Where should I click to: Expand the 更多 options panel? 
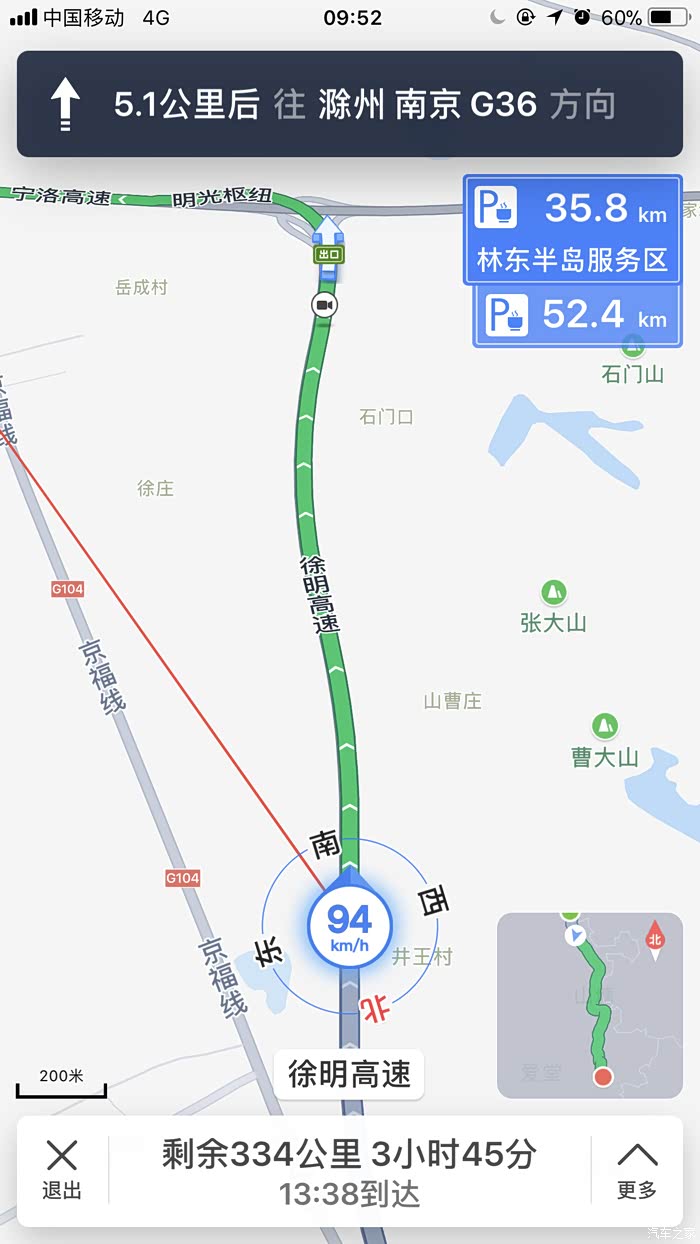637,1171
